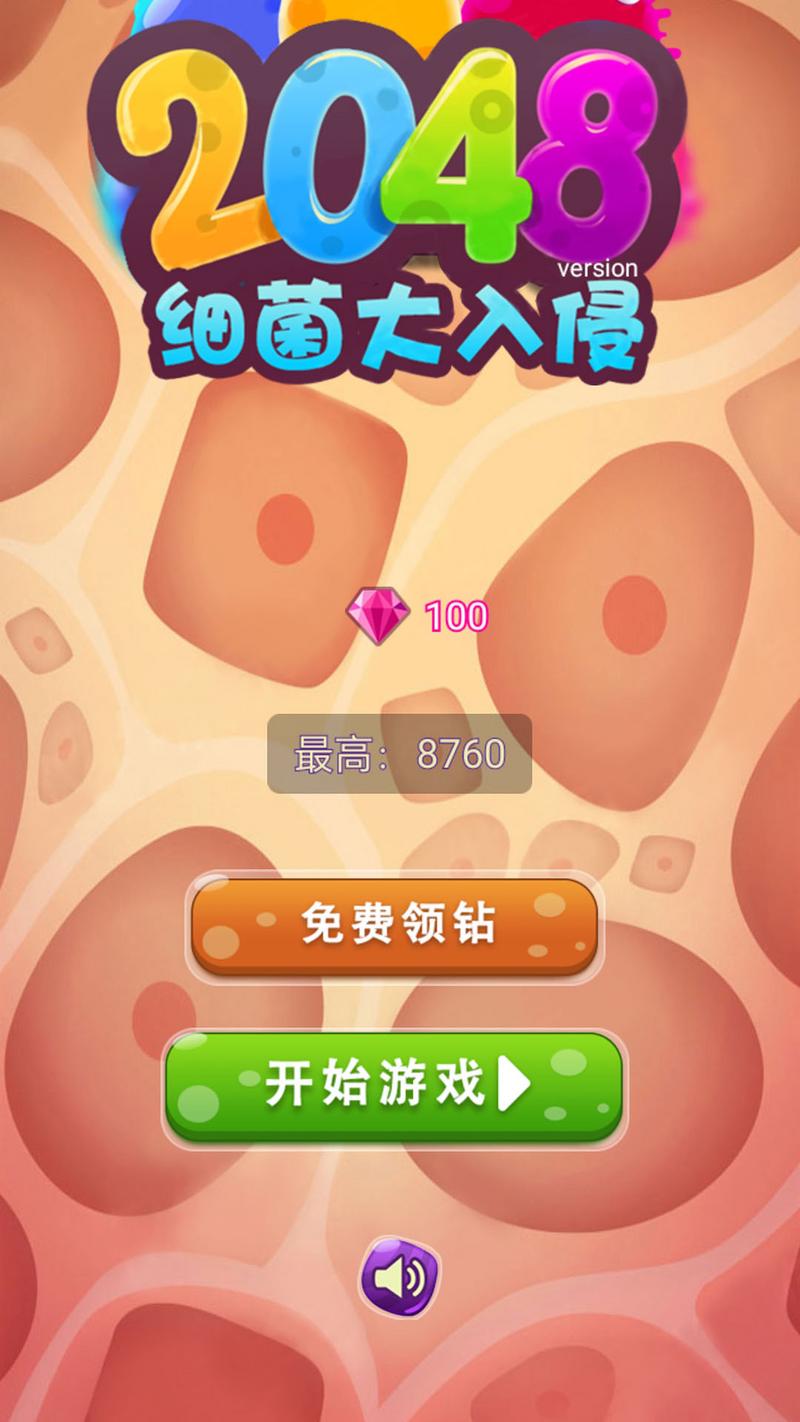
Task: Toggle the sound speaker icon
Action: pyautogui.click(x=399, y=1277)
